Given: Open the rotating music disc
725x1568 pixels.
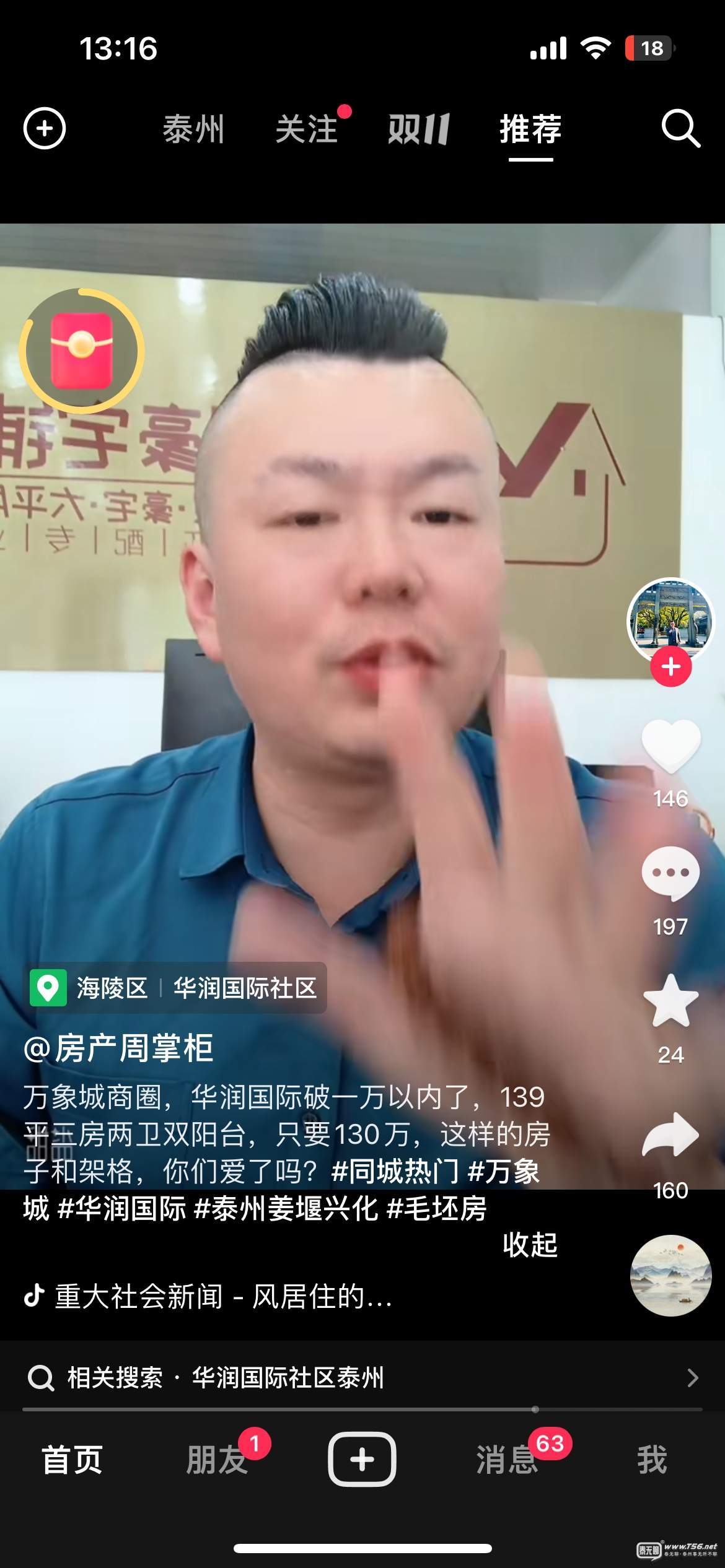Looking at the screenshot, I should [670, 1276].
